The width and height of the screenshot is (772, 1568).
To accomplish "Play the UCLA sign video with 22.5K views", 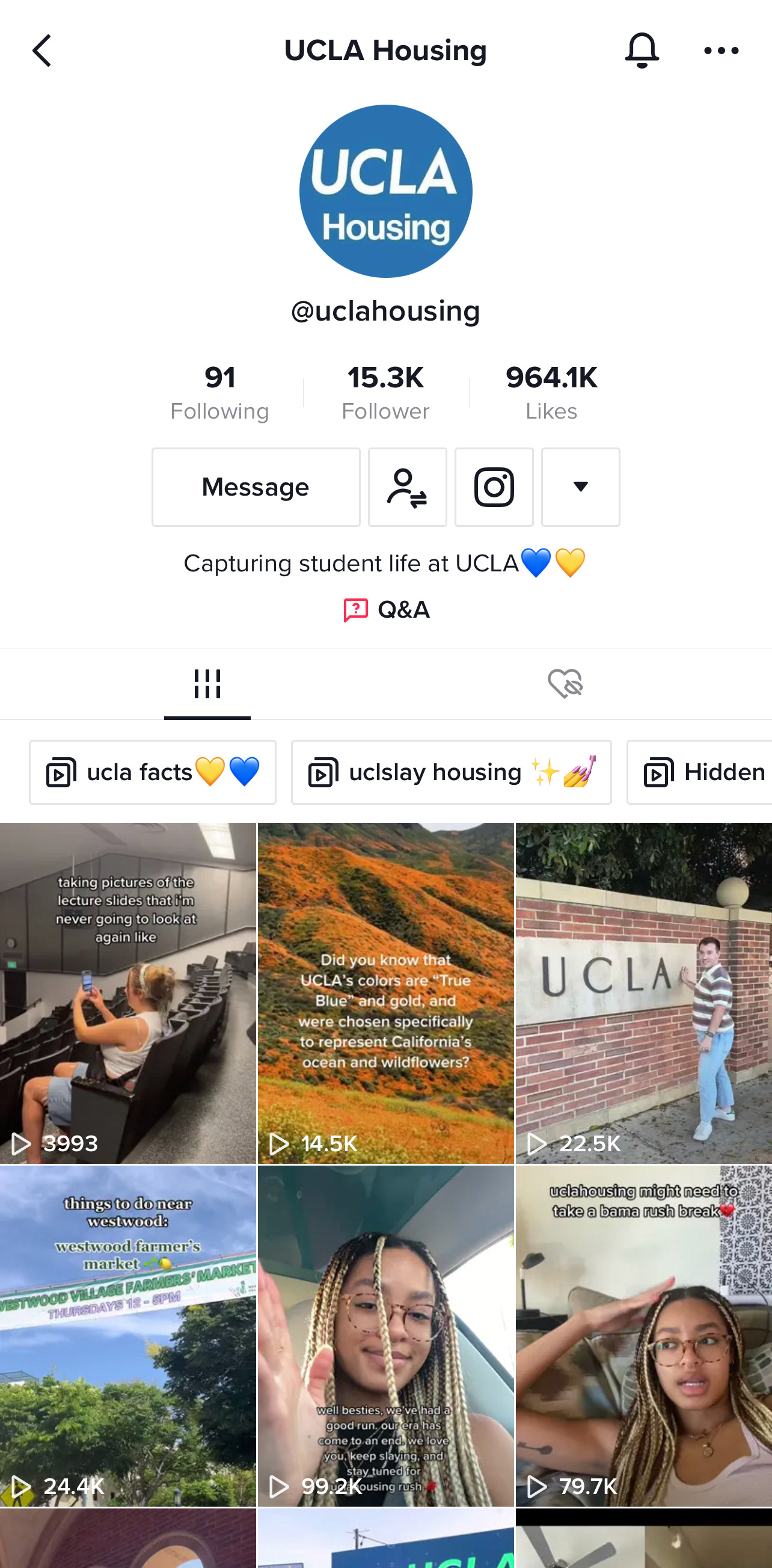I will click(644, 993).
